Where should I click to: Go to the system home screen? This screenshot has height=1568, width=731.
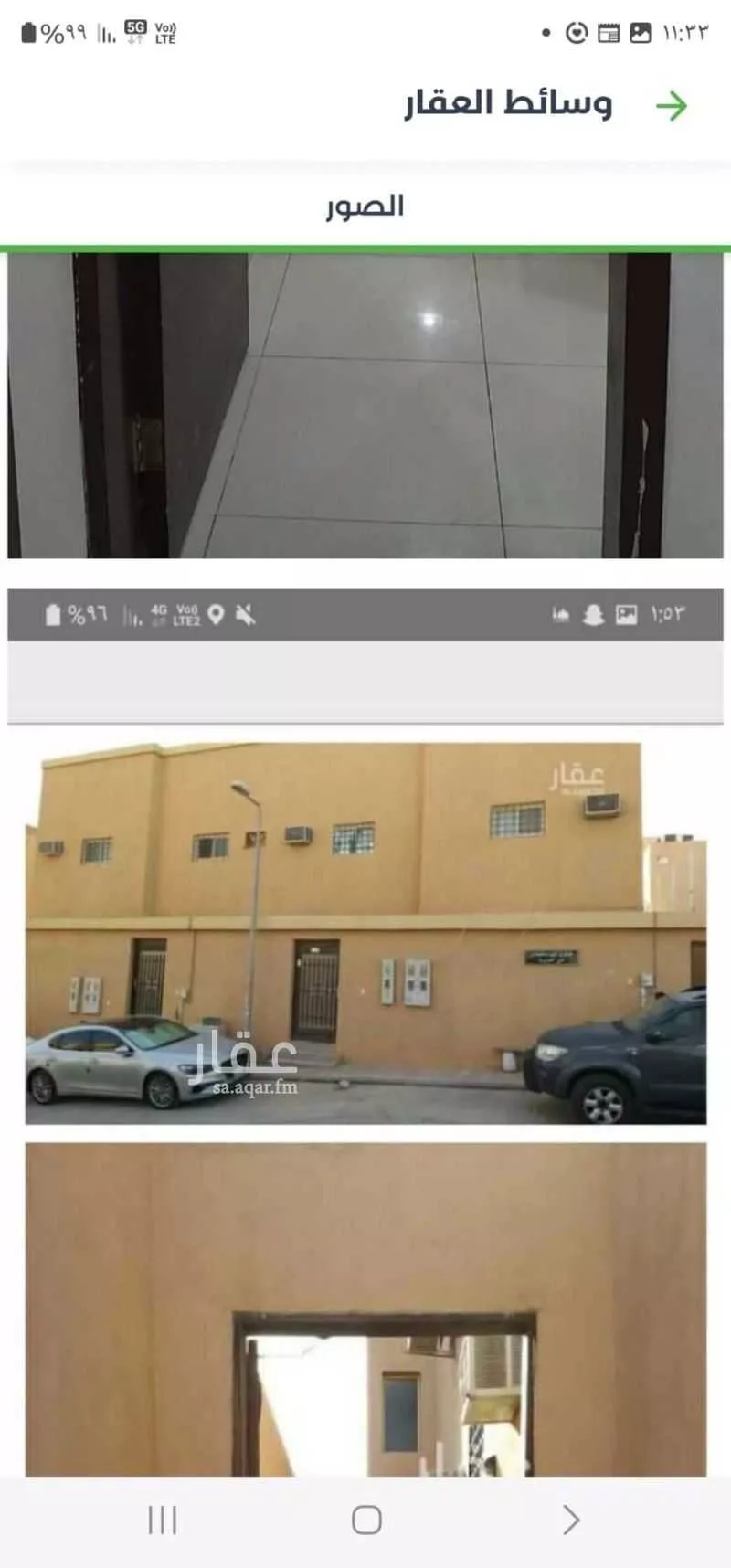coord(366,1520)
